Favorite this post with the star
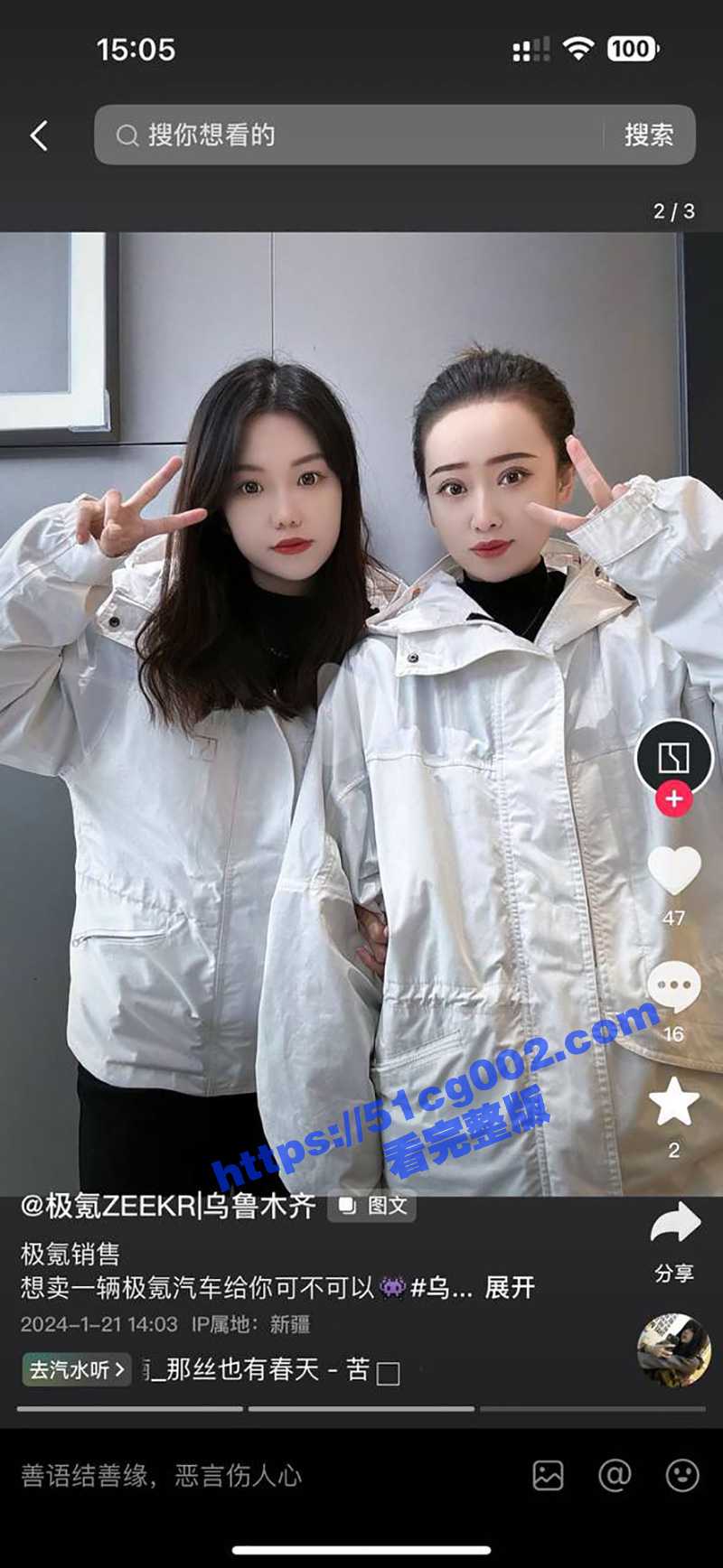 click(674, 1103)
